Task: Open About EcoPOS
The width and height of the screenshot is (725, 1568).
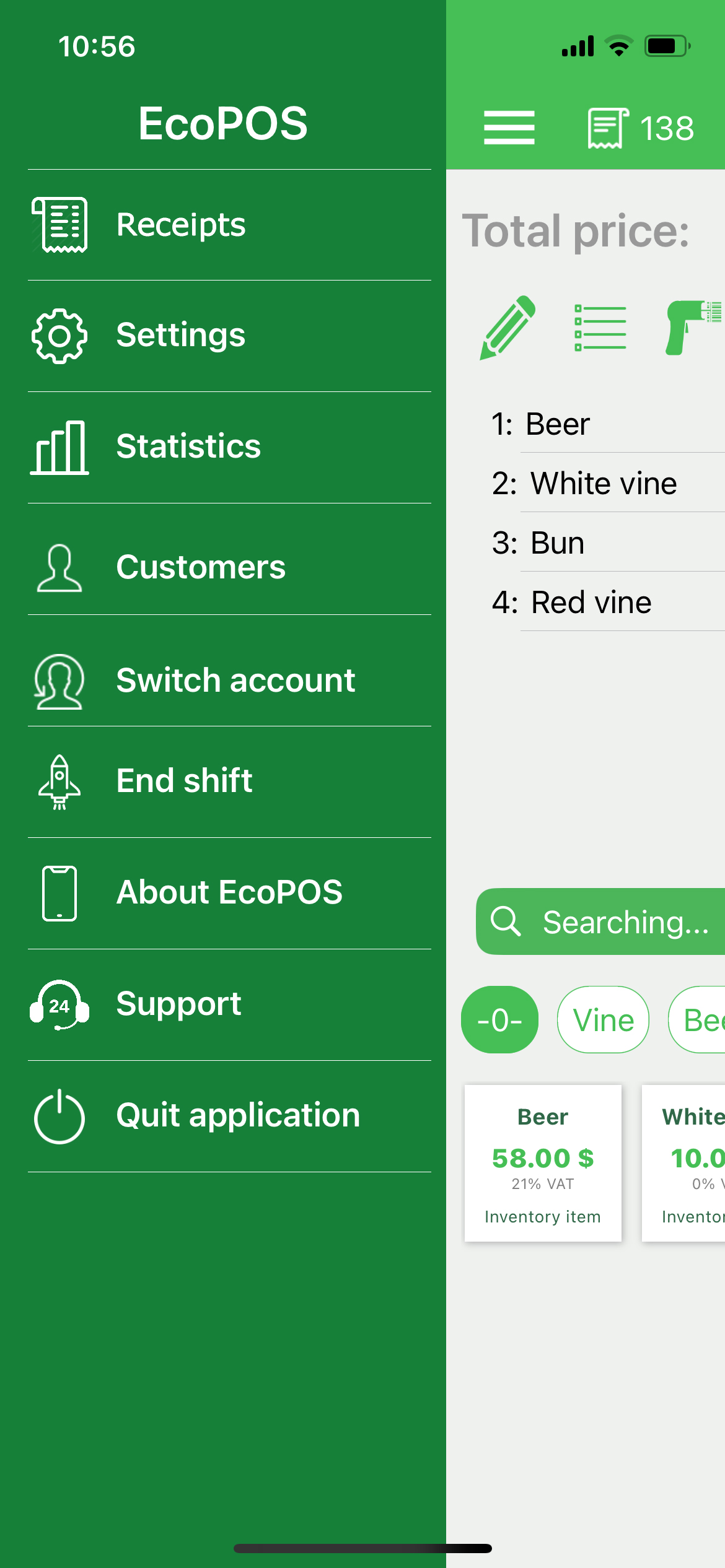Action: pos(229,892)
